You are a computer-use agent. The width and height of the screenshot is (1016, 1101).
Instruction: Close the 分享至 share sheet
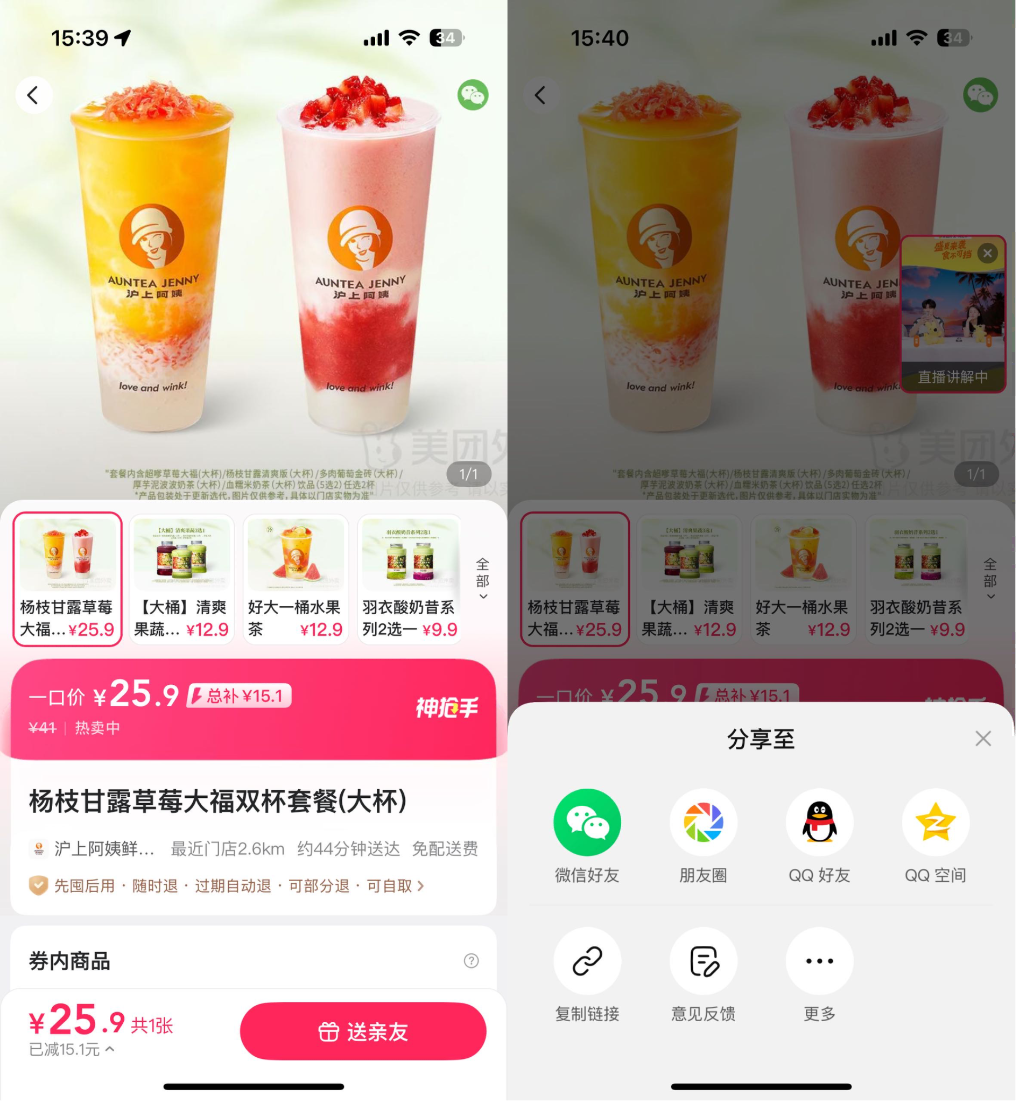pyautogui.click(x=983, y=738)
